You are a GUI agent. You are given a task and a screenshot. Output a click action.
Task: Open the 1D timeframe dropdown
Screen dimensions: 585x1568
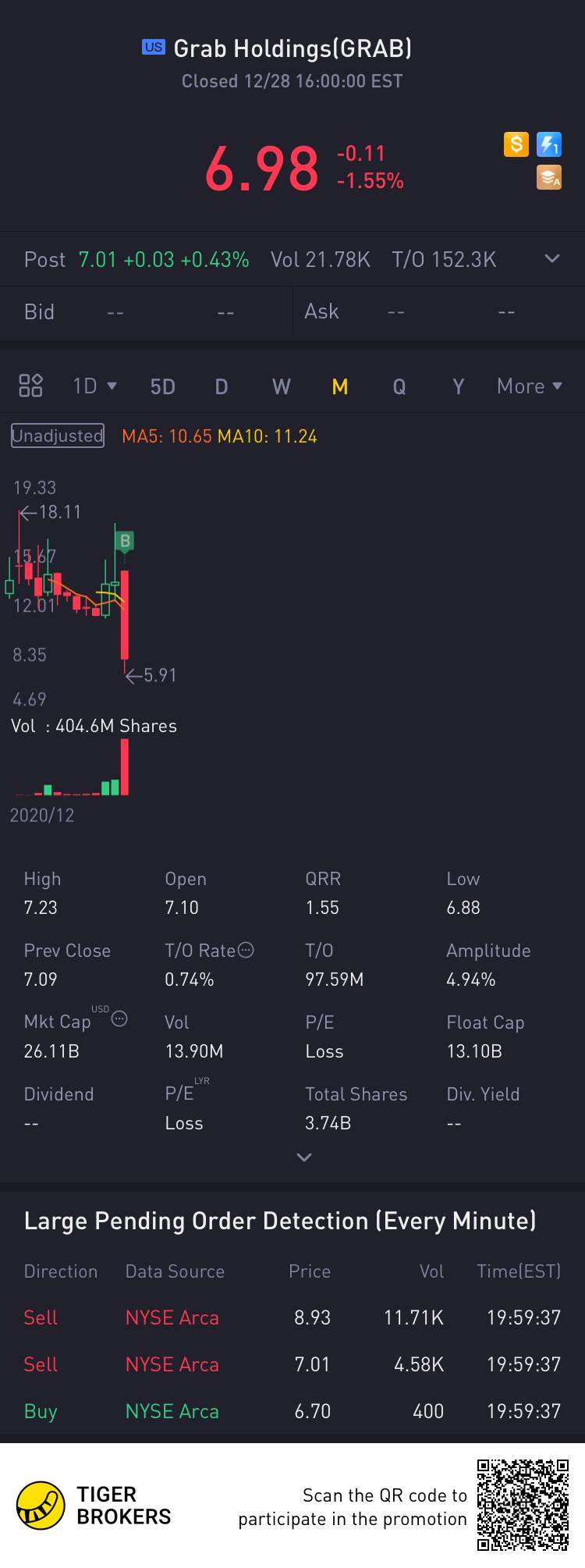94,386
